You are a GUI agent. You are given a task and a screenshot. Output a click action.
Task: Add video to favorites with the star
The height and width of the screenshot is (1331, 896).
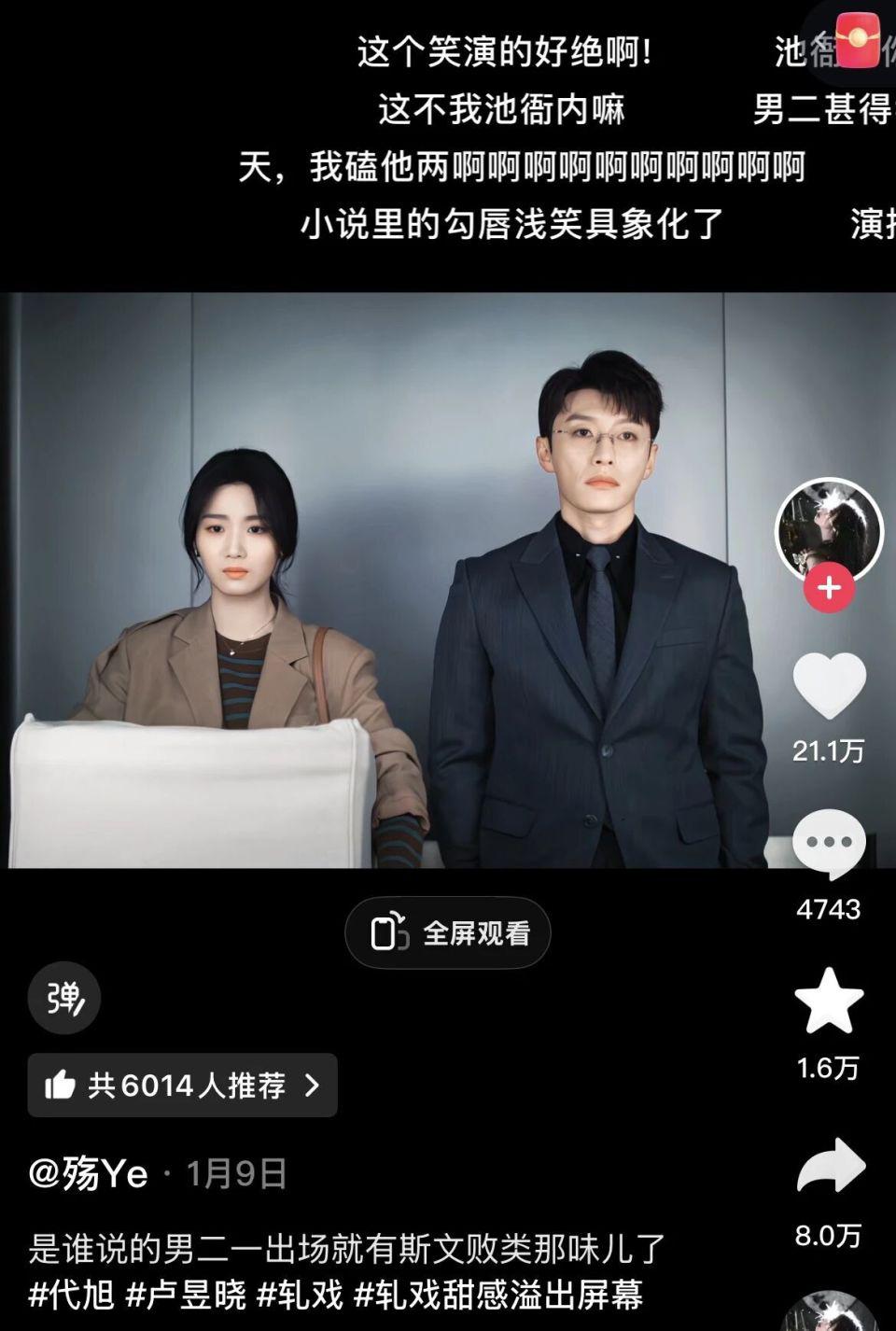[x=829, y=1001]
